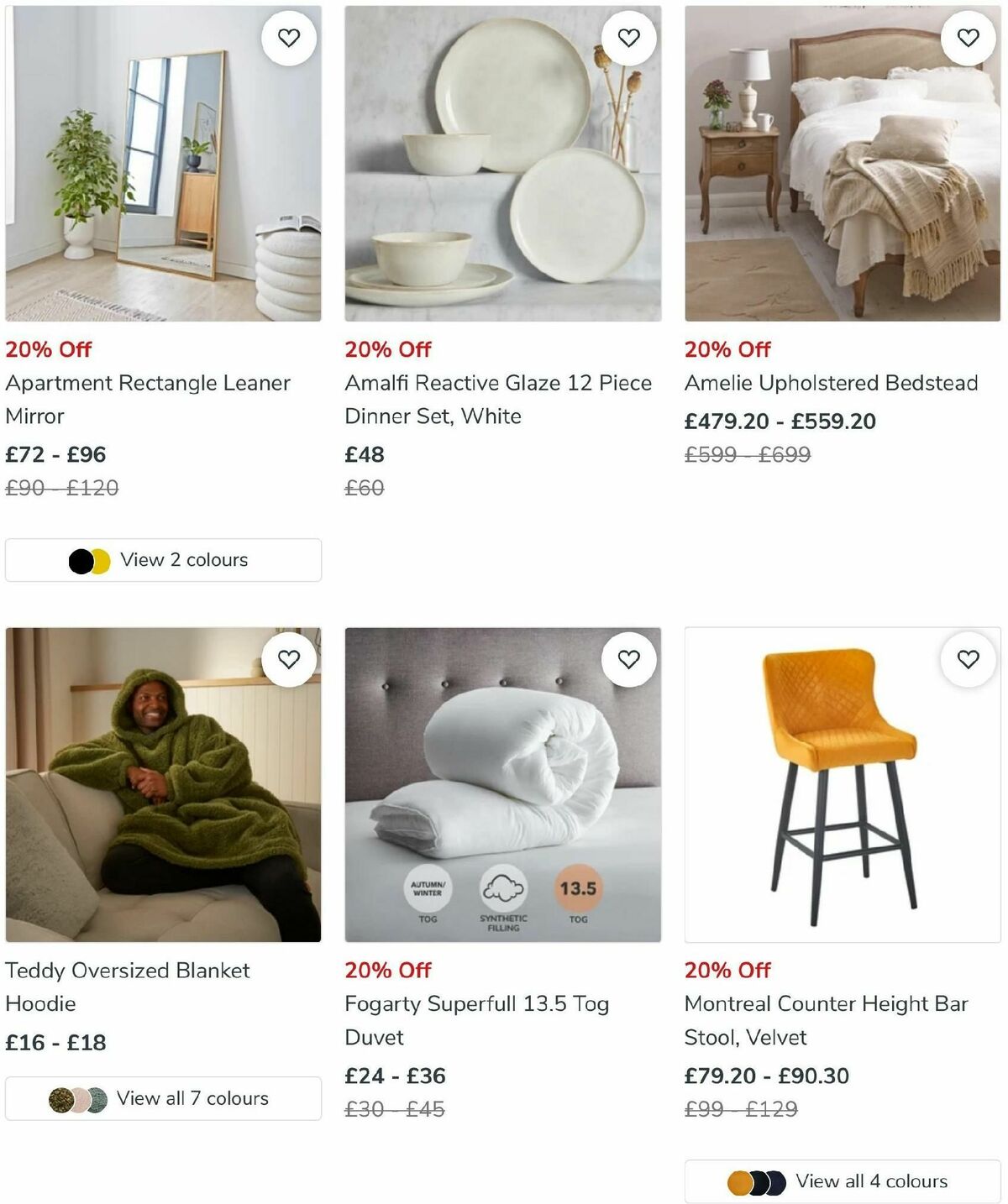Select the green swatch on the Blanket Hoodie
1008x1204 pixels.
(60, 1097)
